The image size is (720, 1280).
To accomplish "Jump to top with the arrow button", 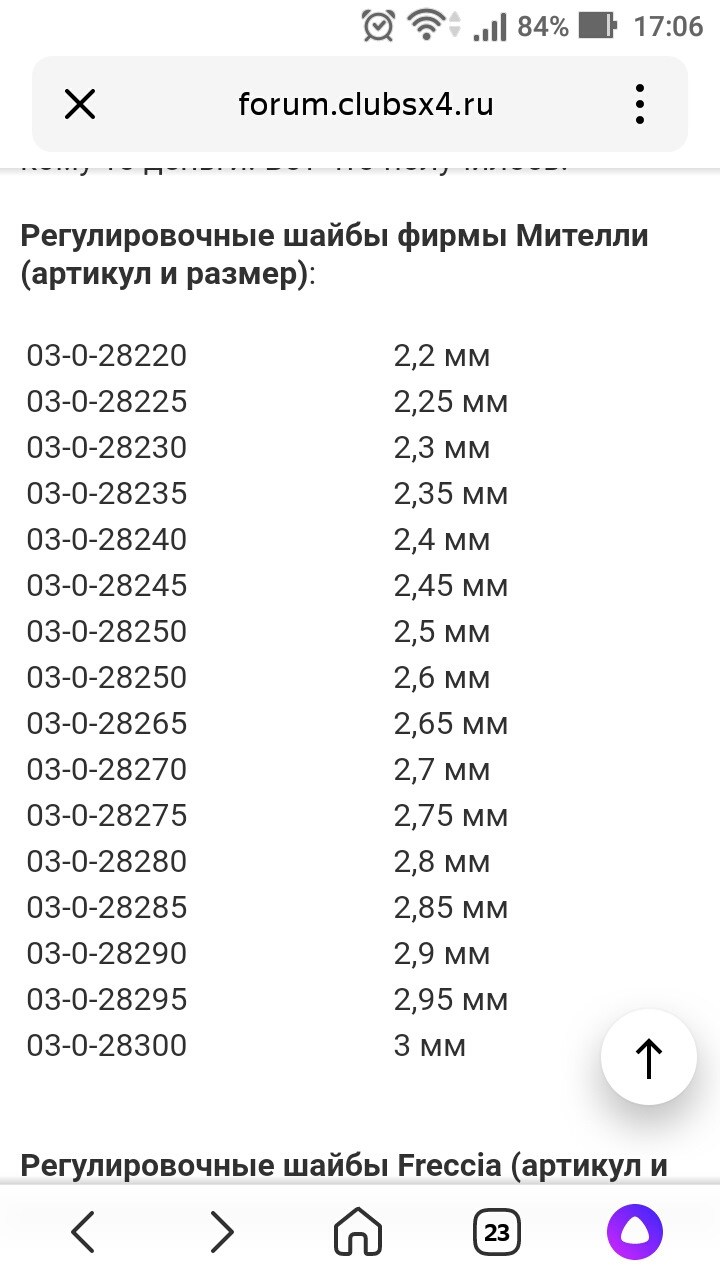I will [x=649, y=1057].
